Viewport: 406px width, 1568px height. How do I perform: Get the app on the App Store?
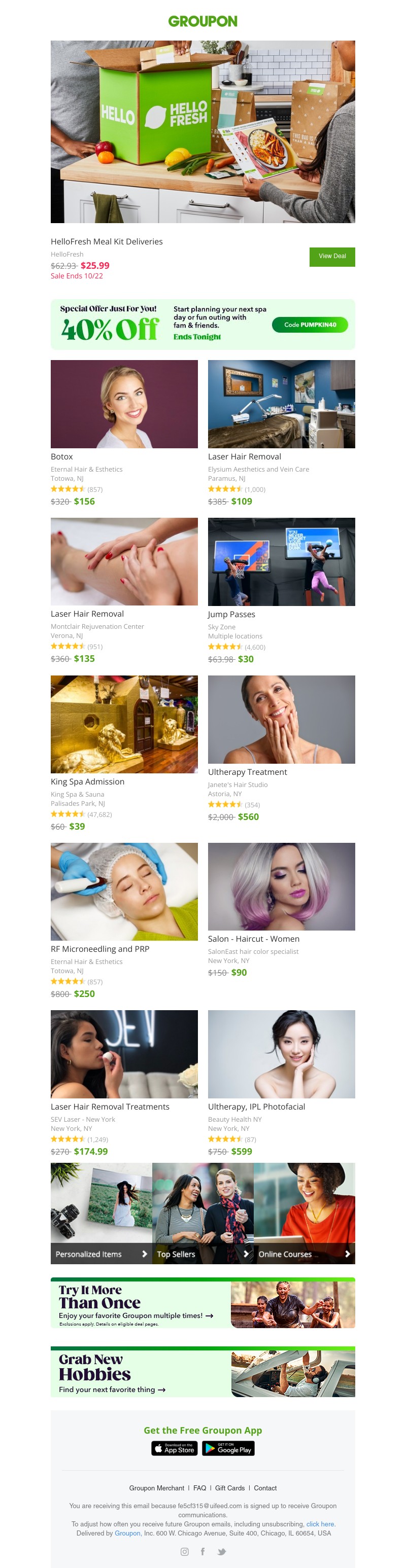click(175, 1449)
